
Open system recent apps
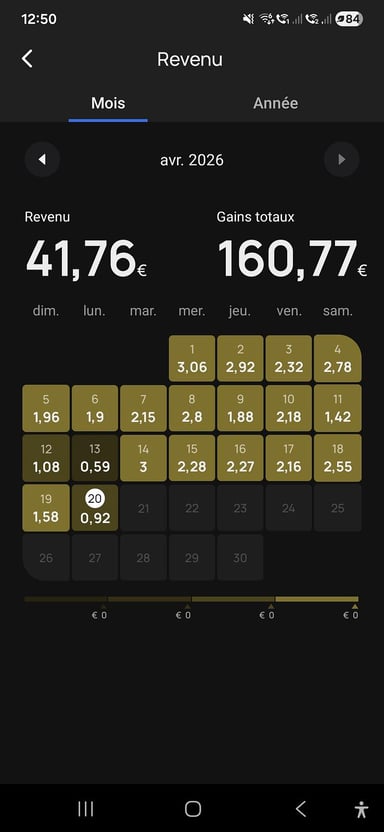85,809
